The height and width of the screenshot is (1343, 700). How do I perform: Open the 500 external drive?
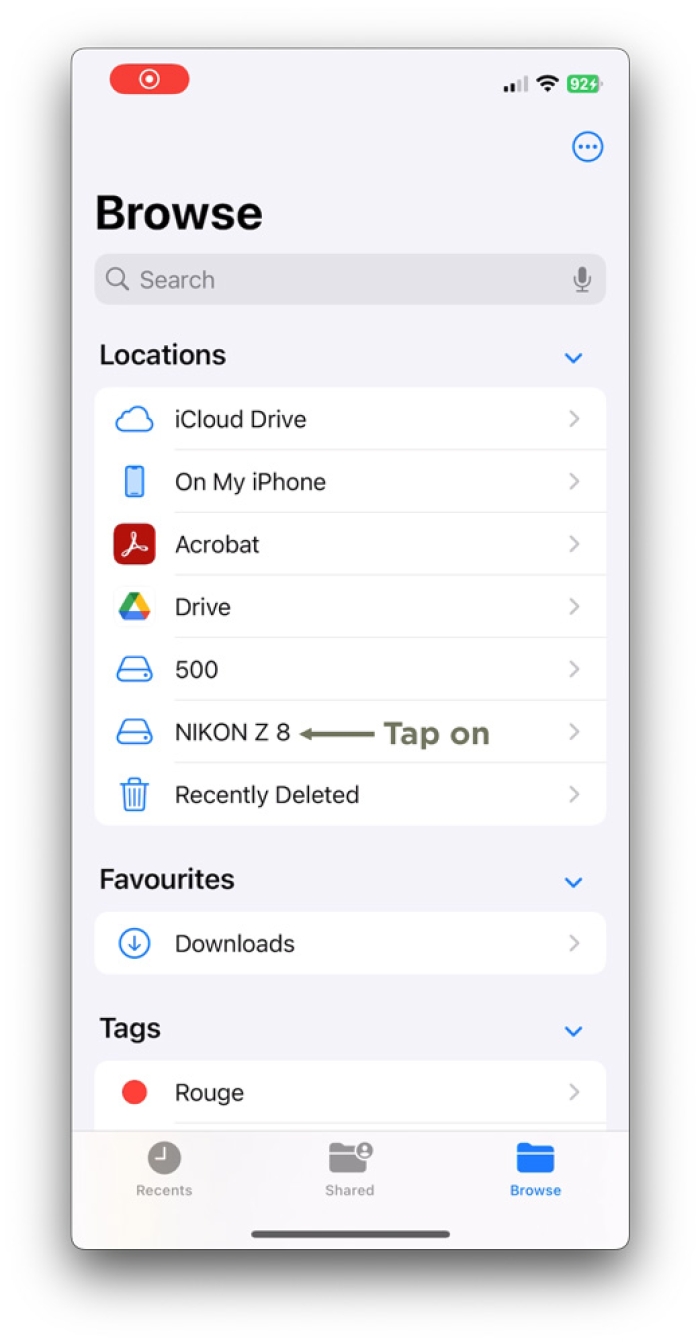coord(350,670)
